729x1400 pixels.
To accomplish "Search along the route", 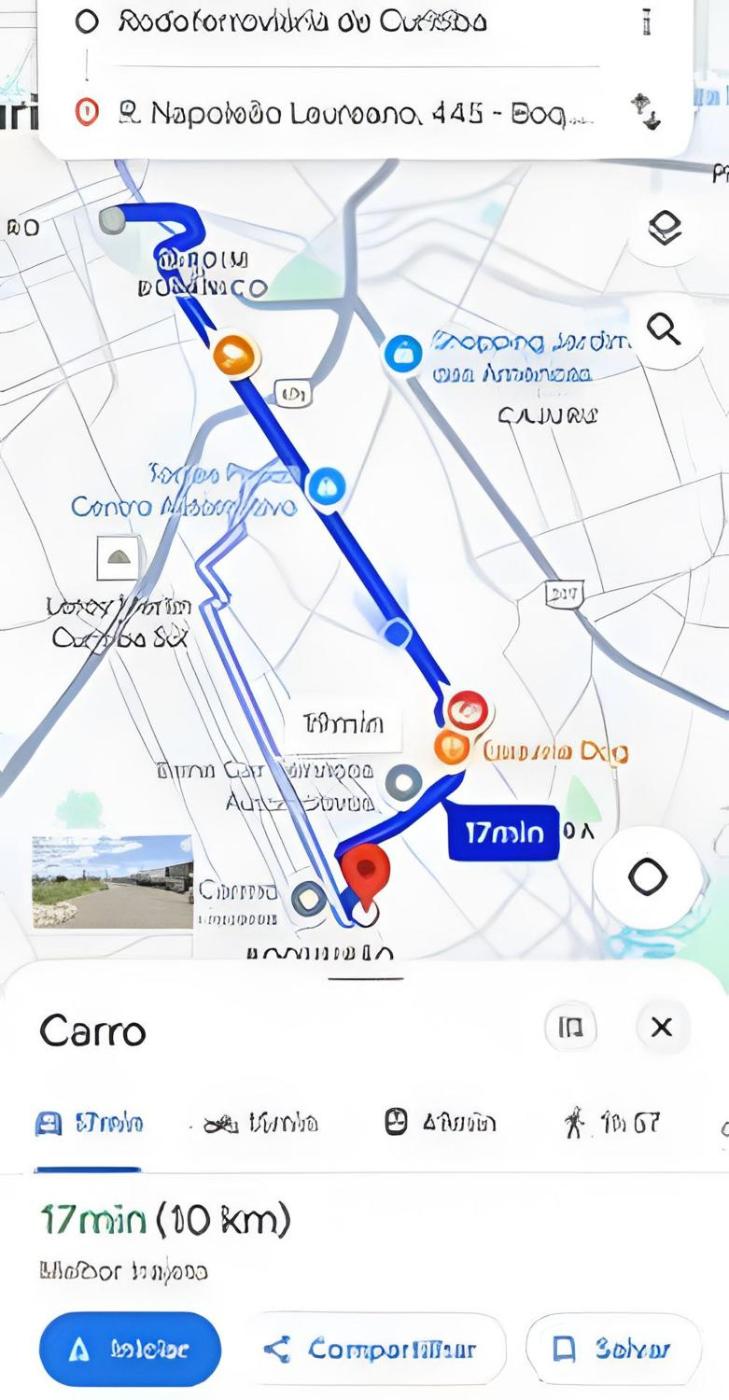I will (665, 328).
